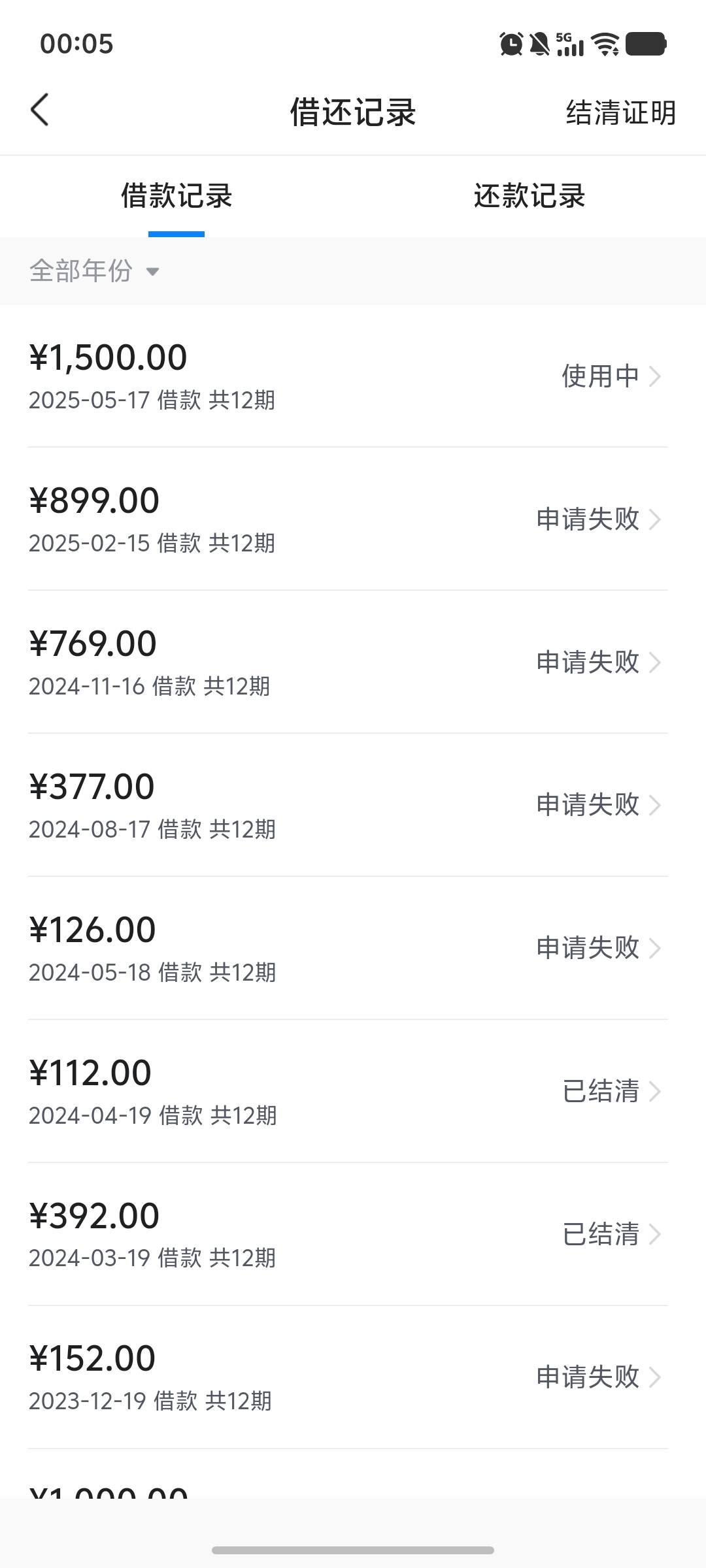Viewport: 706px width, 1568px height.
Task: View the settled ¥112.00 loan
Action: coord(348,1091)
